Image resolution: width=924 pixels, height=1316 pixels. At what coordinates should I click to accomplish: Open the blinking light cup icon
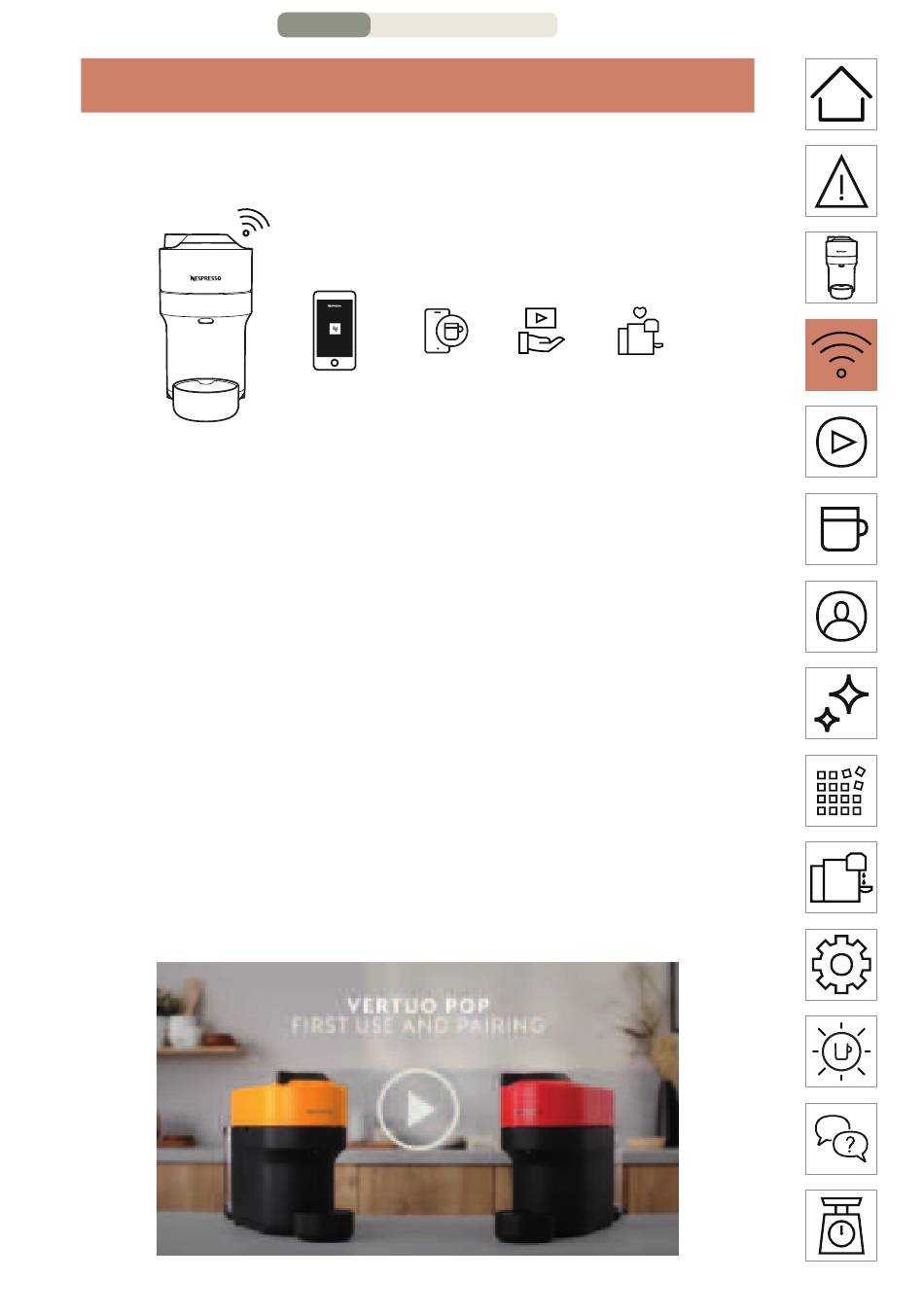(x=841, y=1051)
